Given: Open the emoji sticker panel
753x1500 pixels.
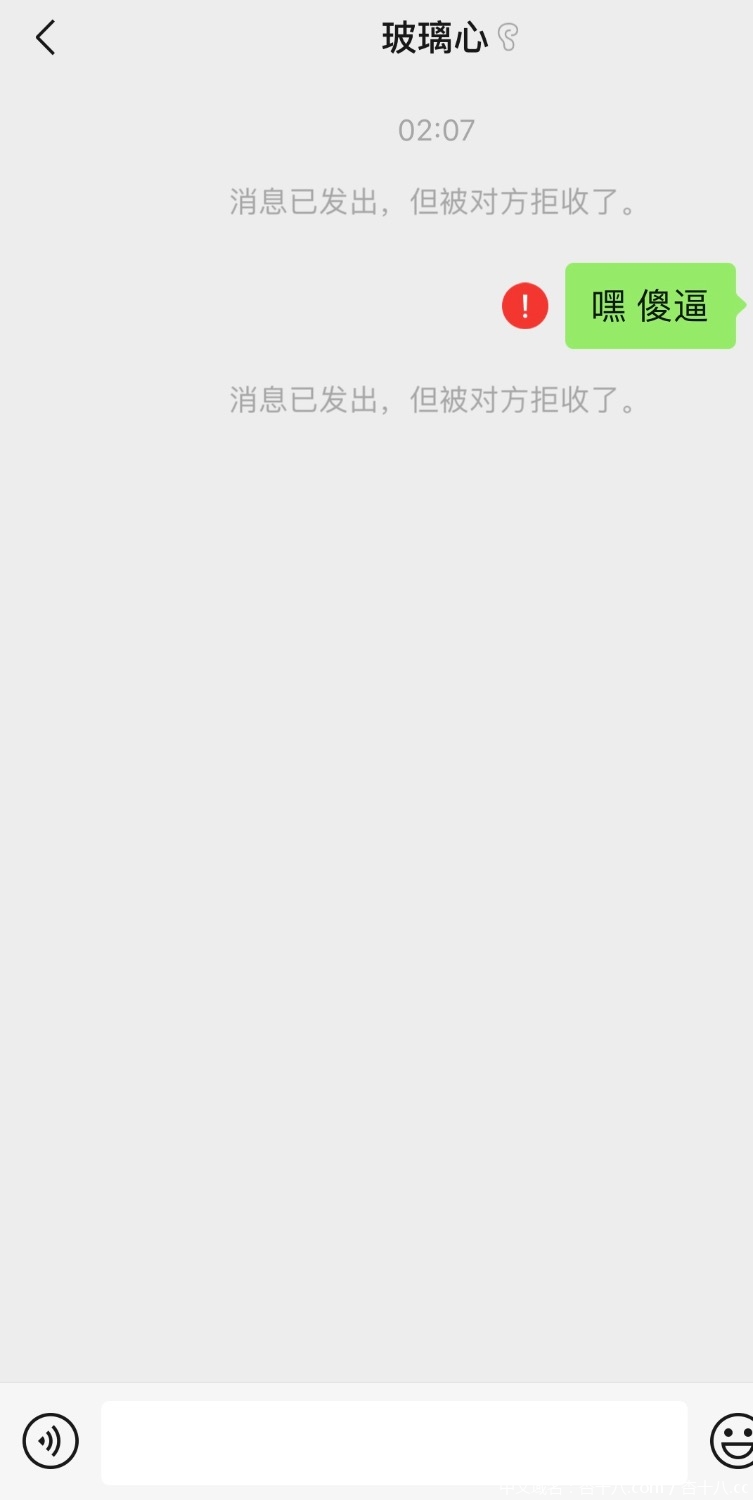Looking at the screenshot, I should coord(733,1441).
